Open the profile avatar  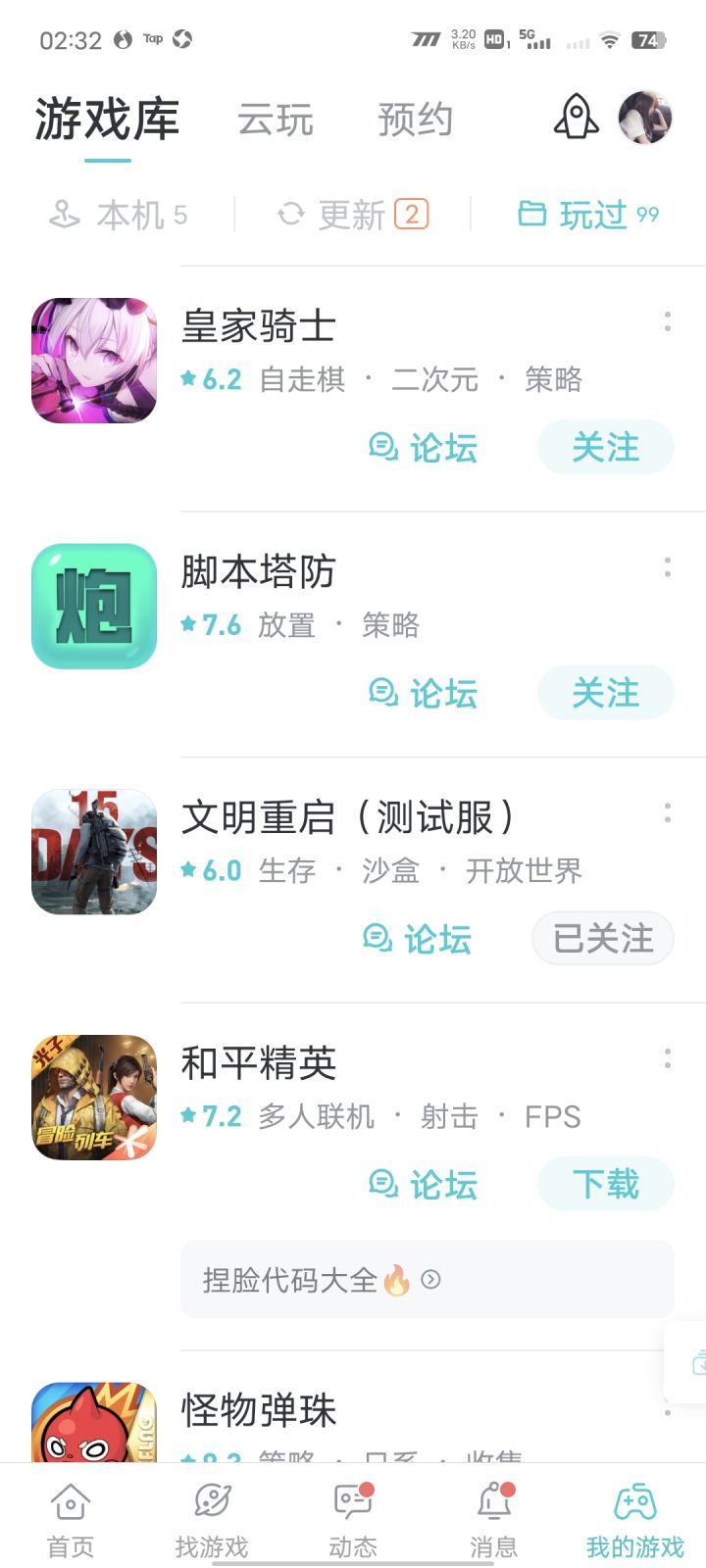645,118
